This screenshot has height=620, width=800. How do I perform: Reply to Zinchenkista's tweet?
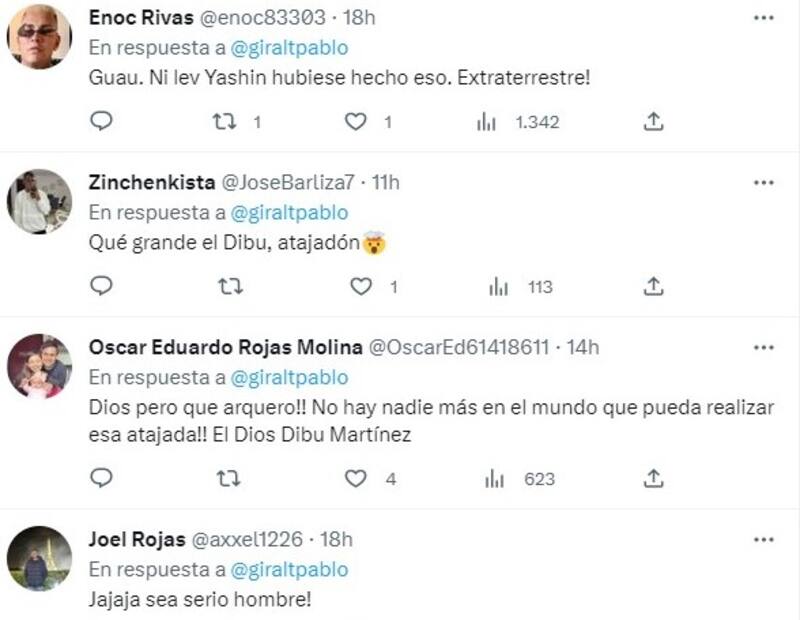(x=101, y=287)
